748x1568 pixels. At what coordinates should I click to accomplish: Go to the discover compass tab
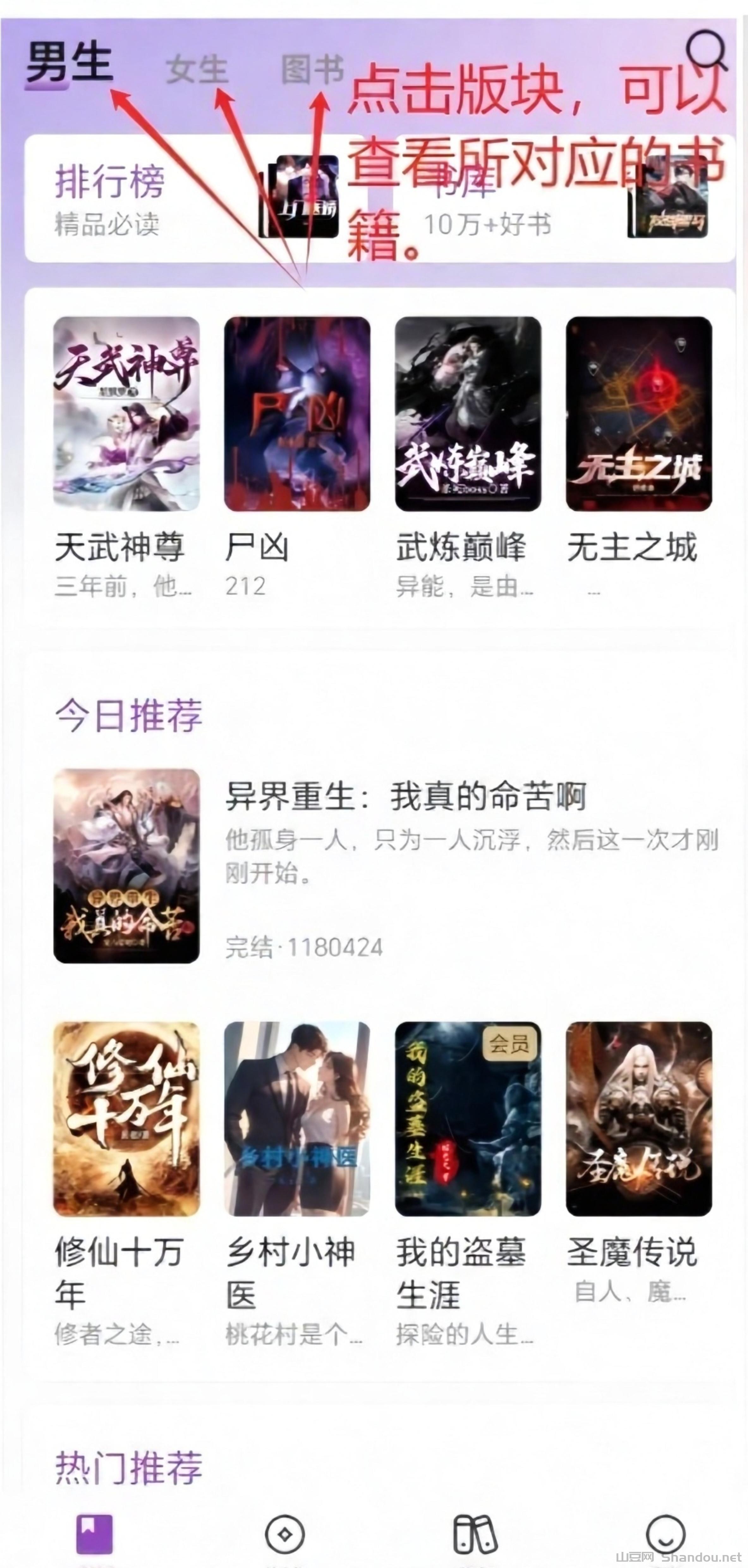tap(284, 1534)
